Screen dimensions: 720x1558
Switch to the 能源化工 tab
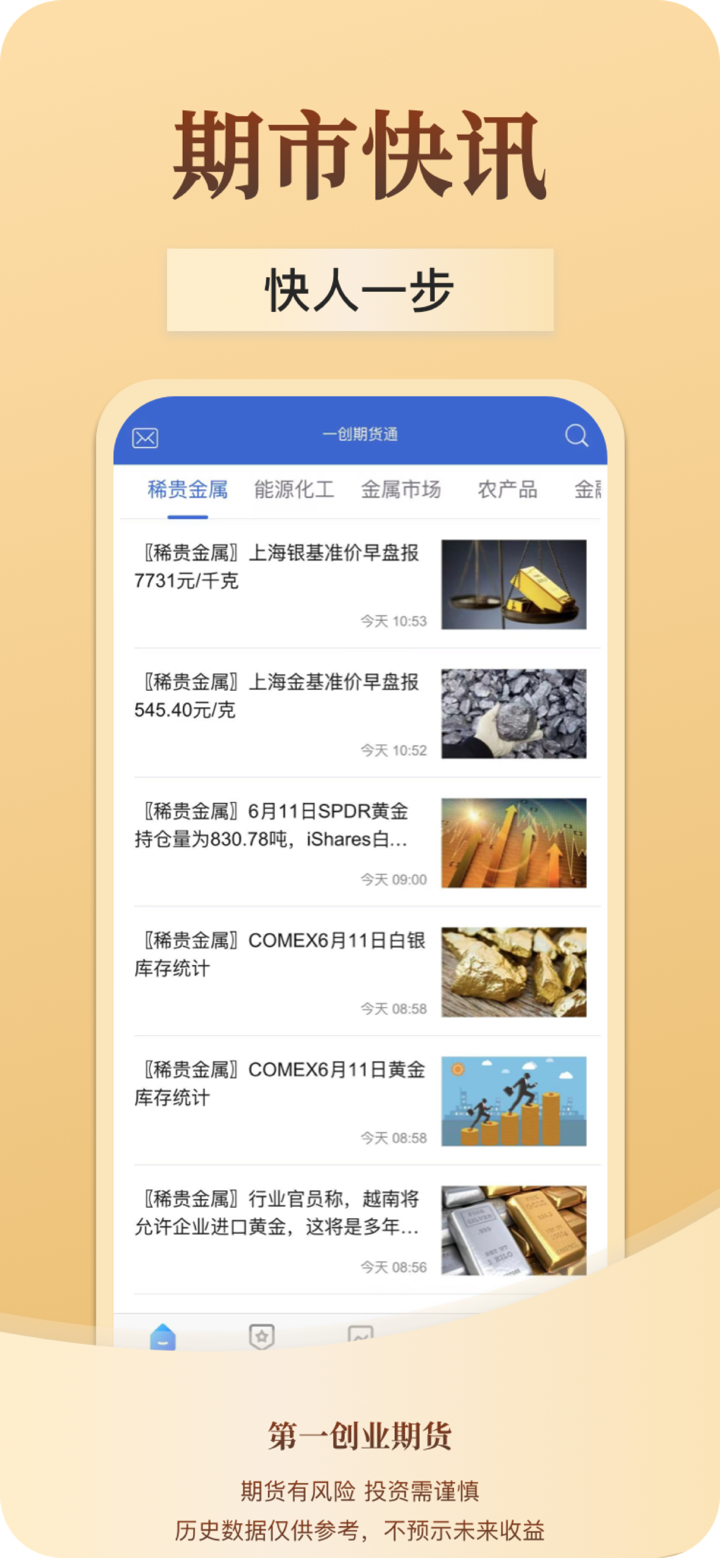[294, 490]
